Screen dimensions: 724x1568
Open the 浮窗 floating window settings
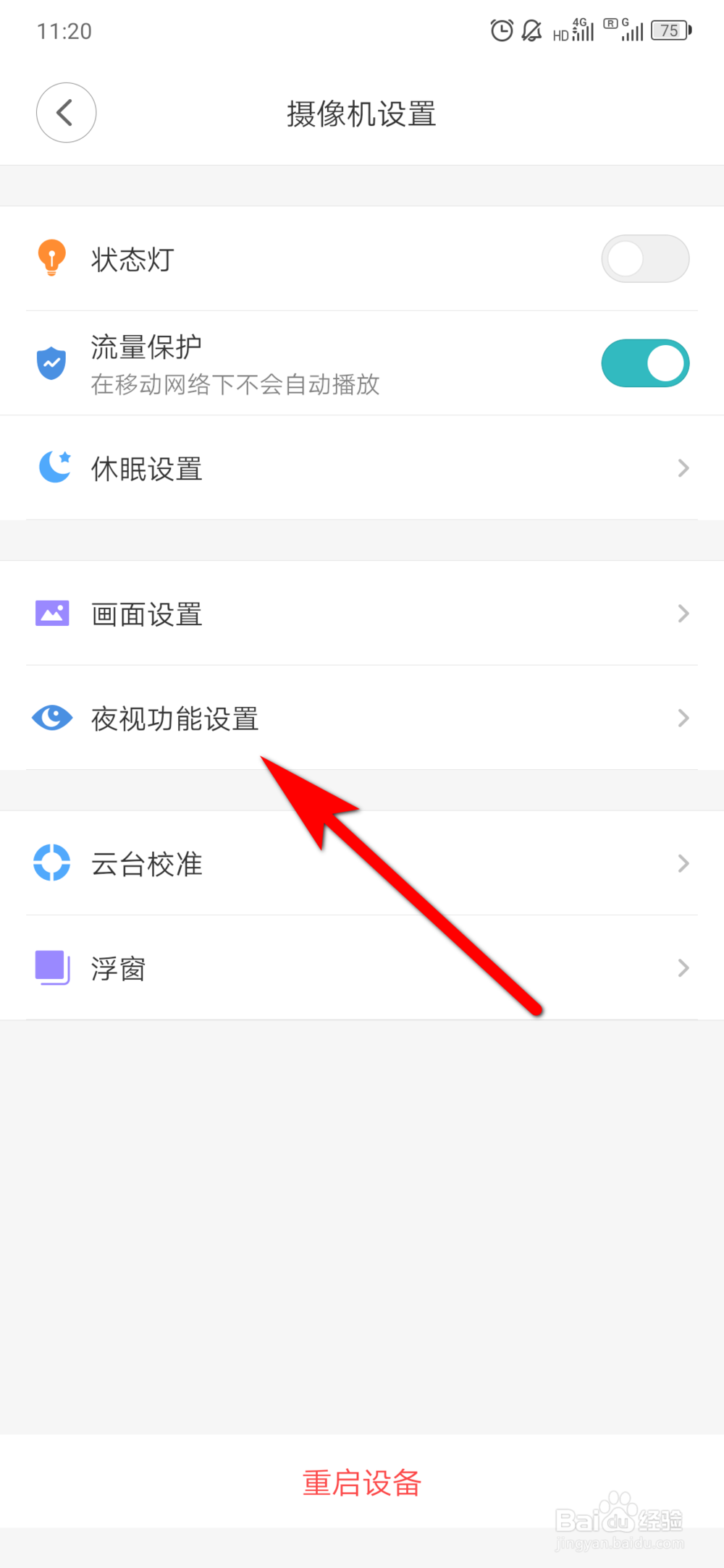[x=362, y=967]
